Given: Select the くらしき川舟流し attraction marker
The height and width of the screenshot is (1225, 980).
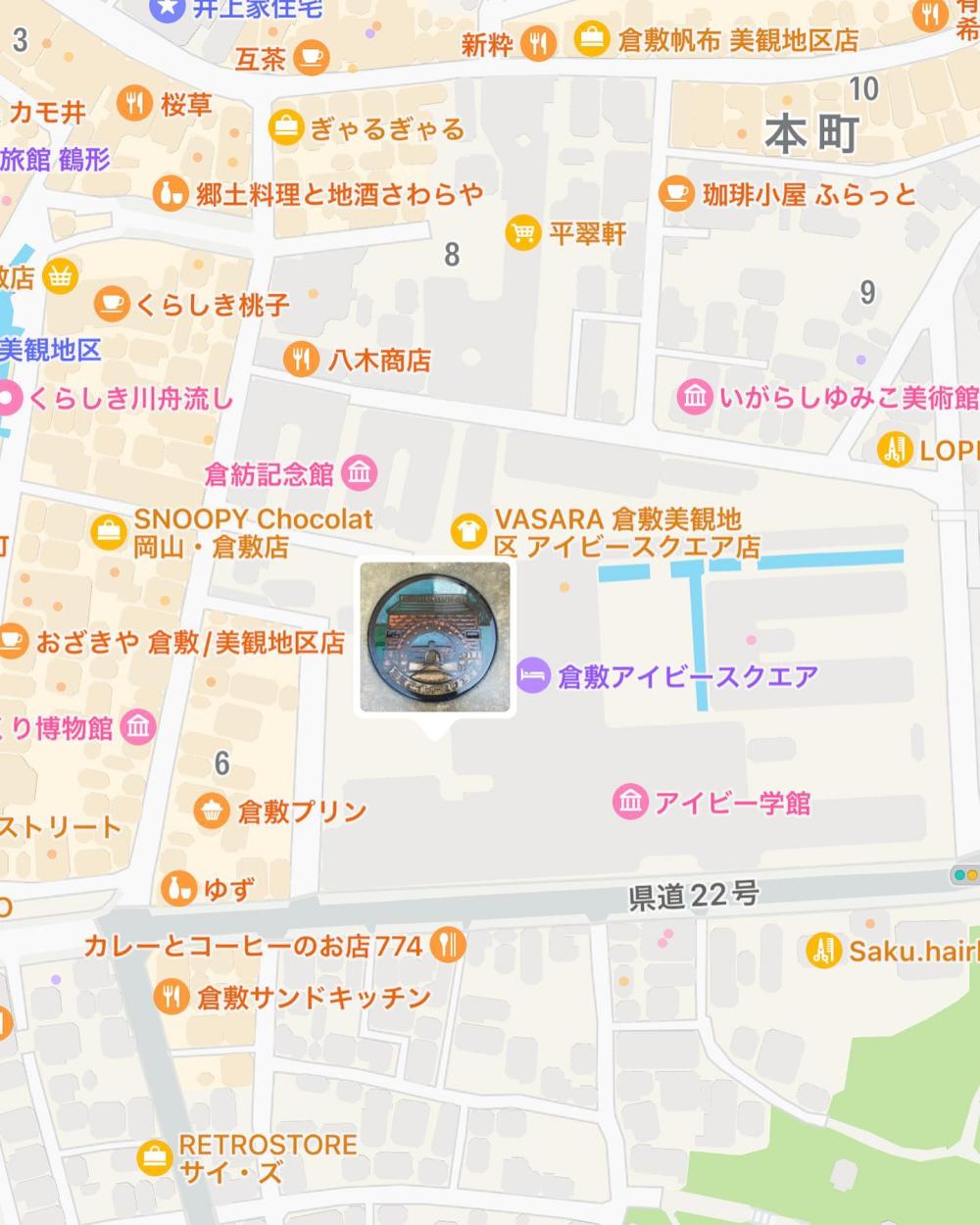Looking at the screenshot, I should (8, 399).
